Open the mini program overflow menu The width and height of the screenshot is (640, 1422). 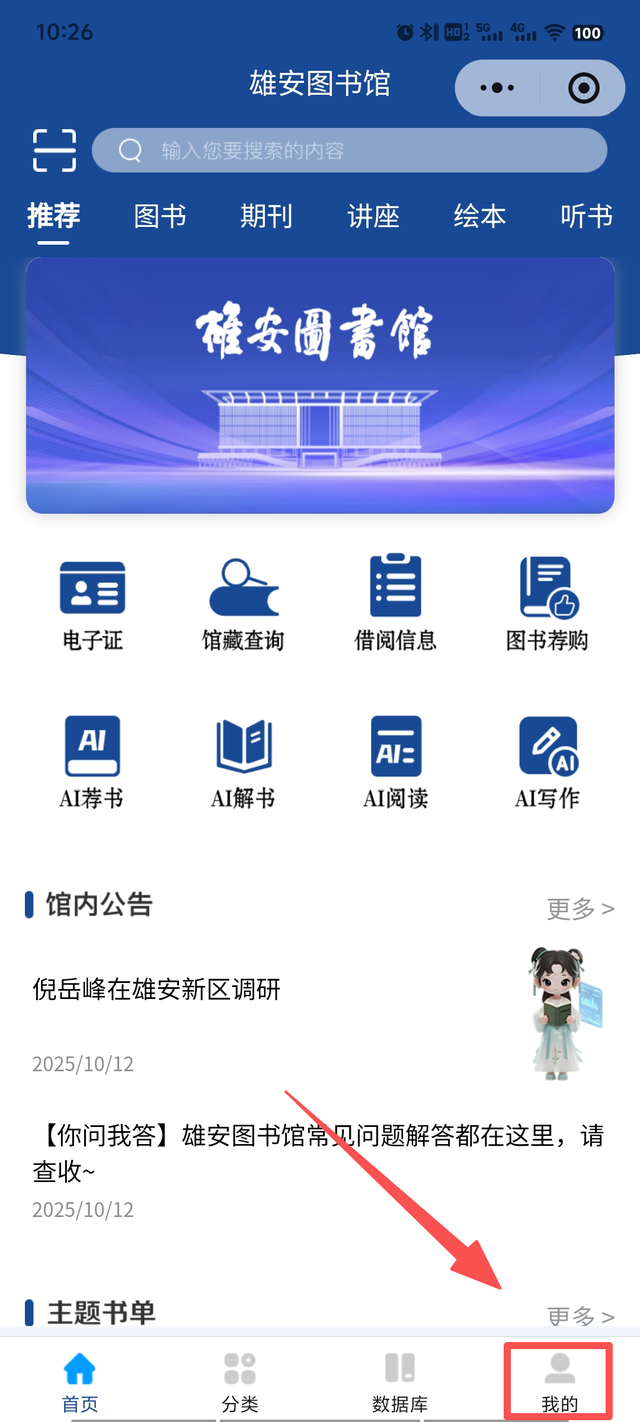click(496, 88)
